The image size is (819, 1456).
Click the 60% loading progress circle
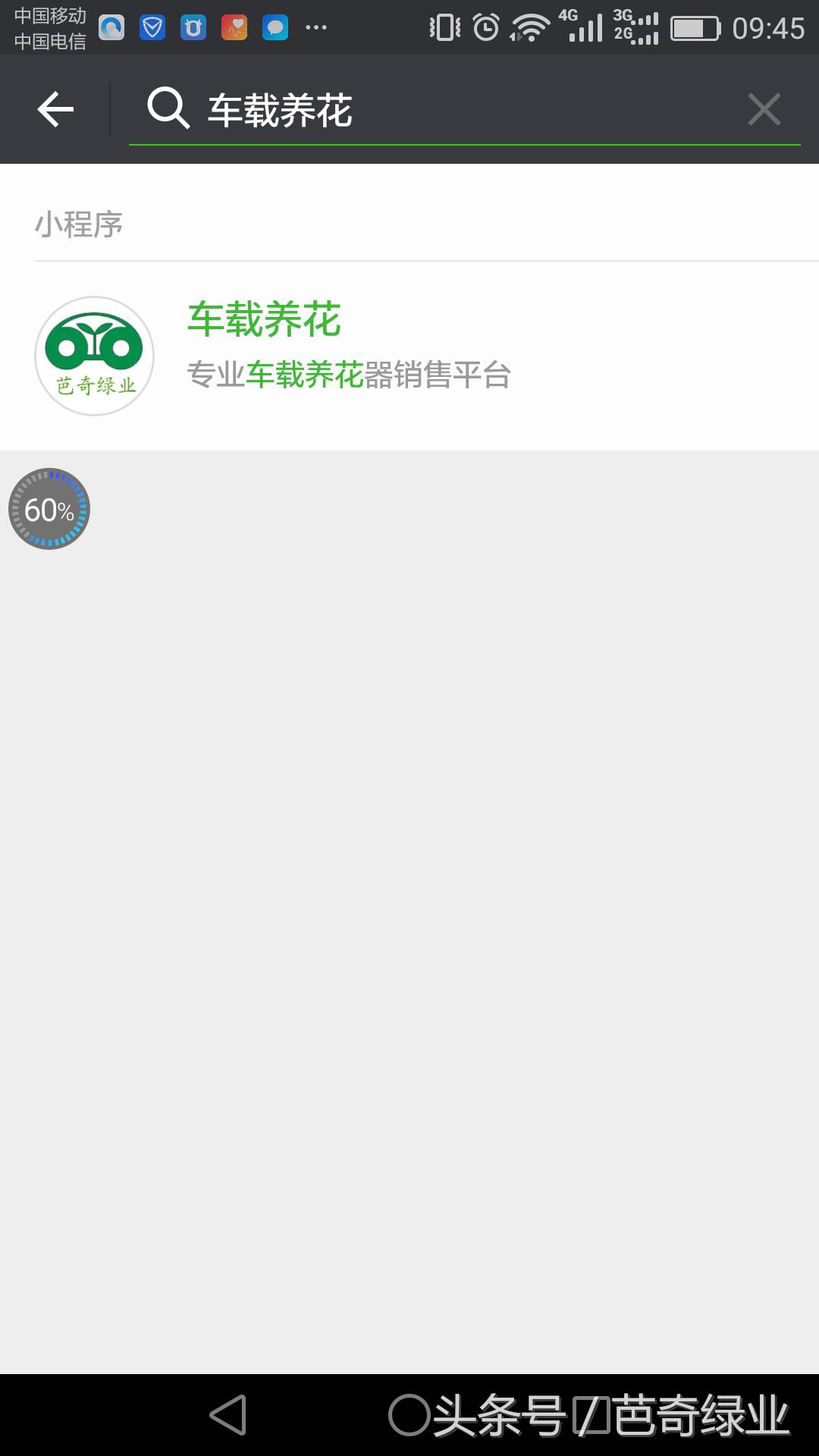49,509
